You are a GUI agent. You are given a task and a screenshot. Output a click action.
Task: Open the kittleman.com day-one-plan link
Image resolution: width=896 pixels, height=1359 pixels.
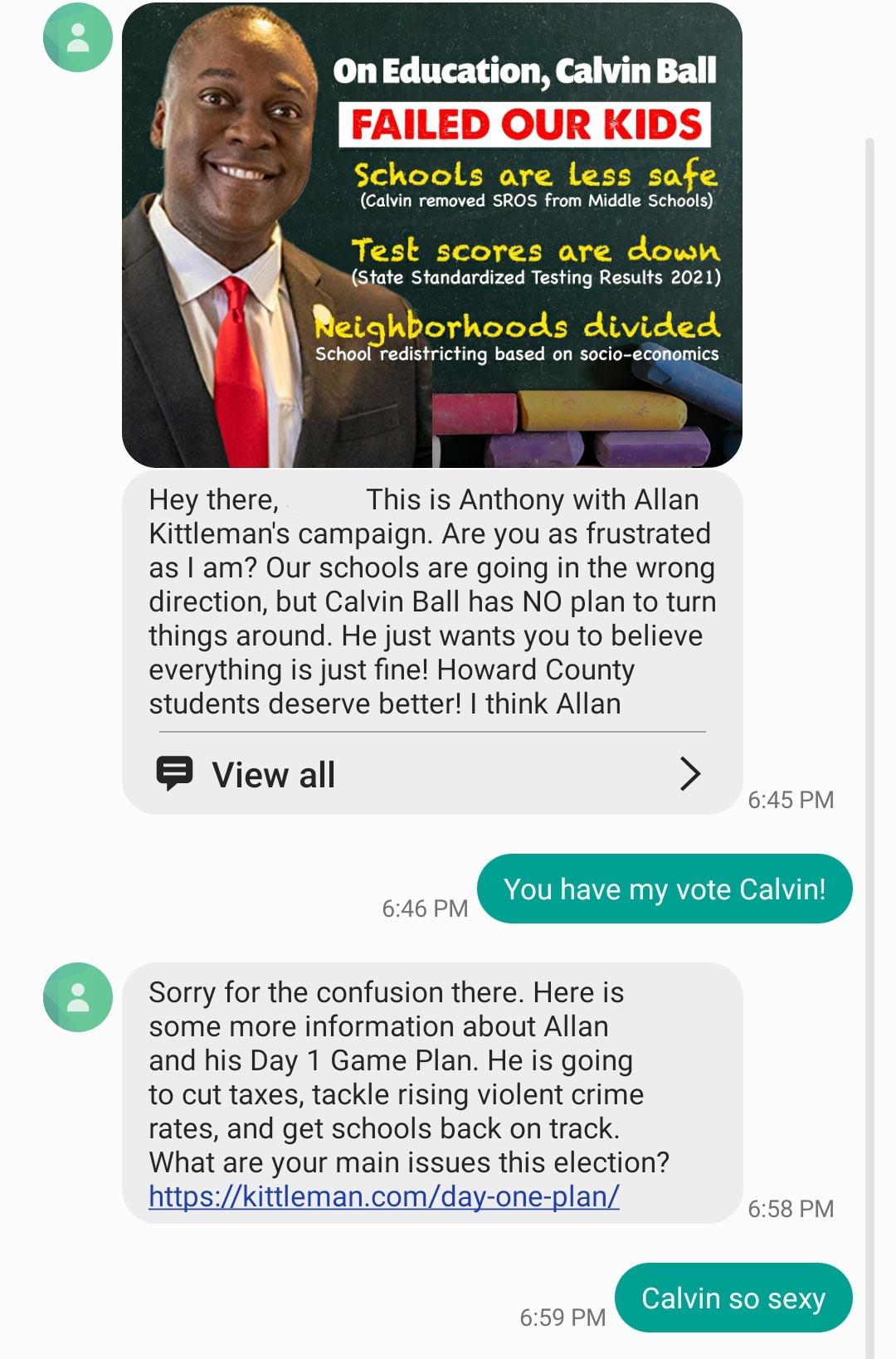(x=384, y=1196)
